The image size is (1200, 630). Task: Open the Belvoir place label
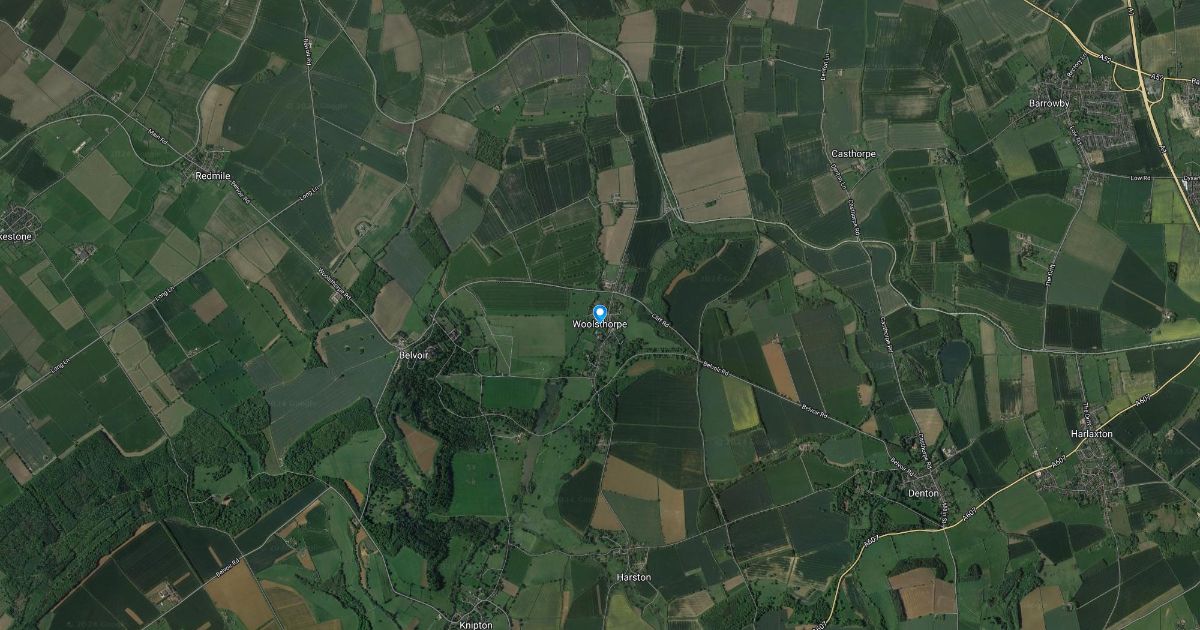click(413, 355)
